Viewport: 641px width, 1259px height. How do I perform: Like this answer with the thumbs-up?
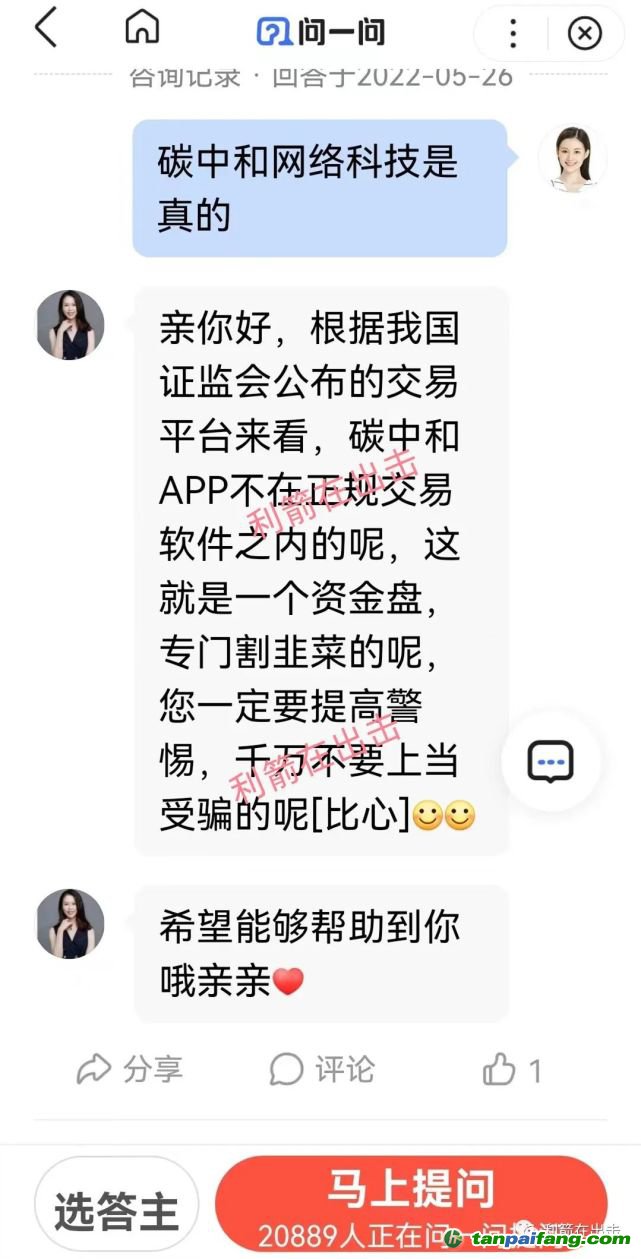pos(500,1070)
